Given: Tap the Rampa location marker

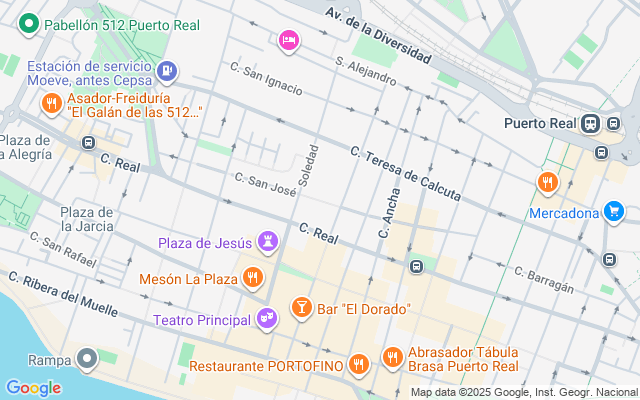Looking at the screenshot, I should [x=88, y=358].
